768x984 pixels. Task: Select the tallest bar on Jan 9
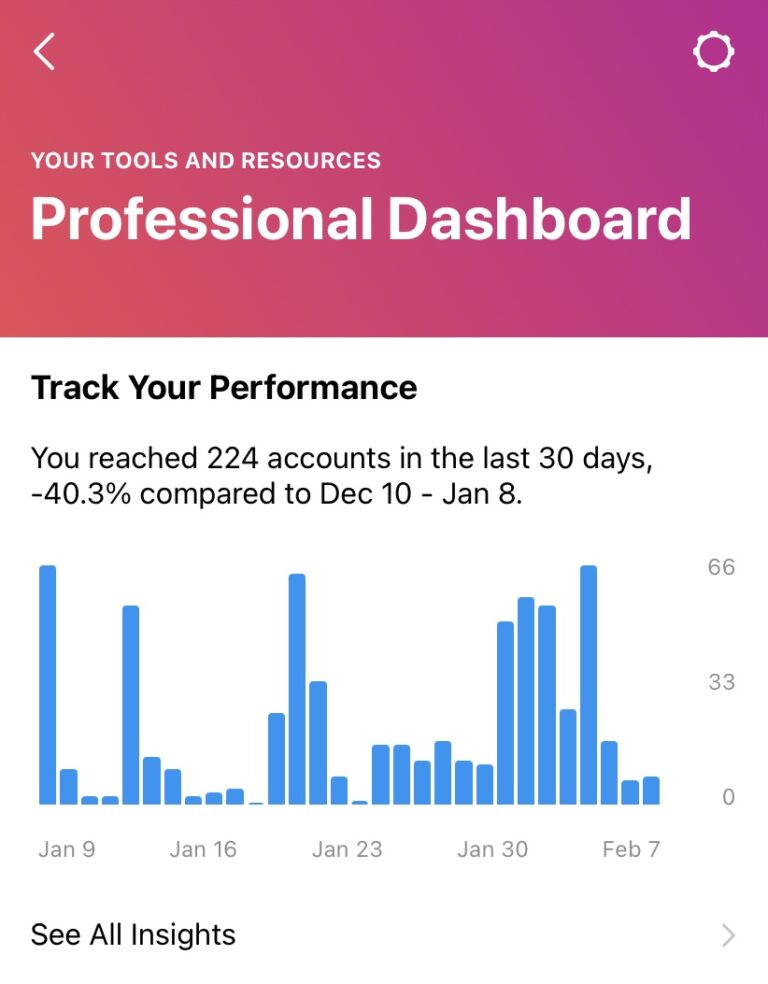tap(46, 680)
